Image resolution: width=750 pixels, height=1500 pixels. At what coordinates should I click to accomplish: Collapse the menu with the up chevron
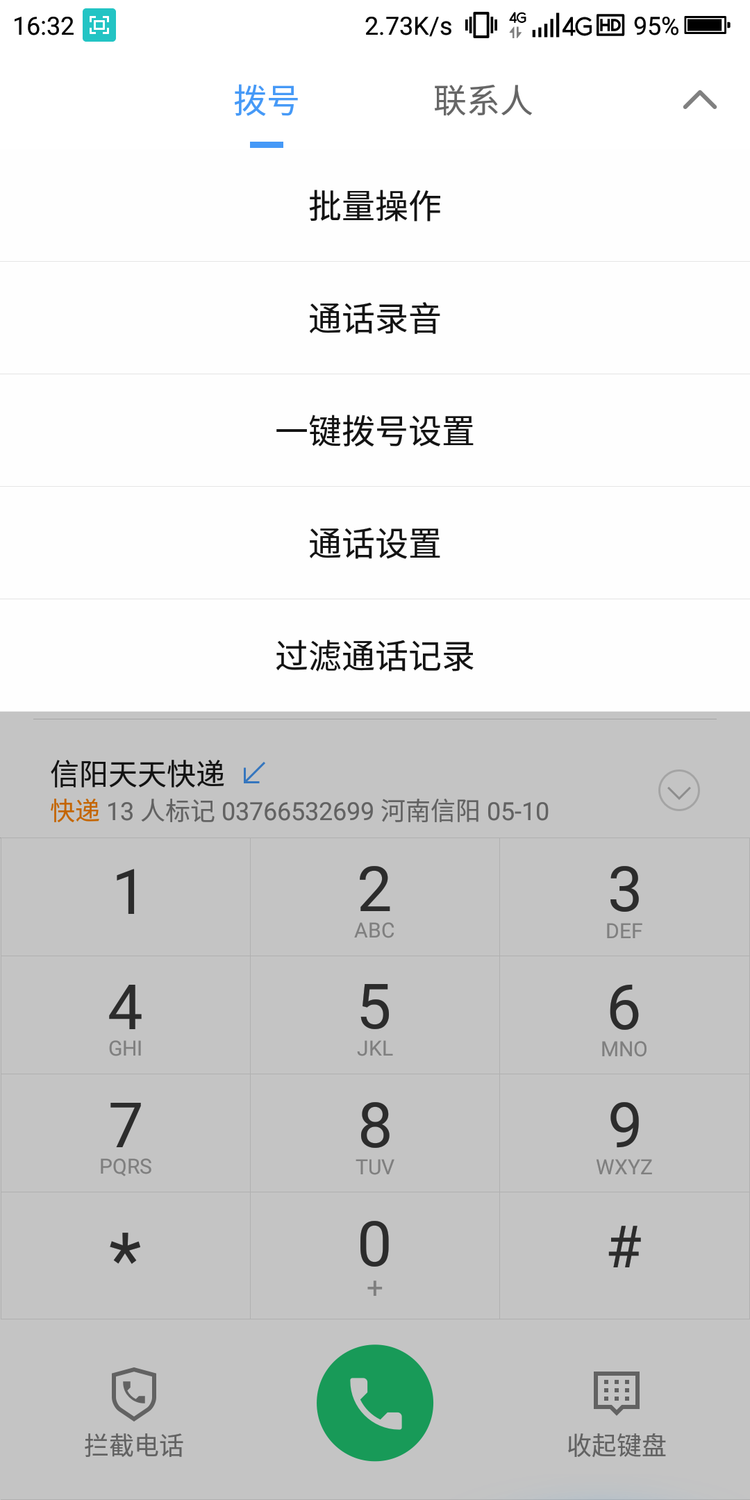[x=700, y=100]
